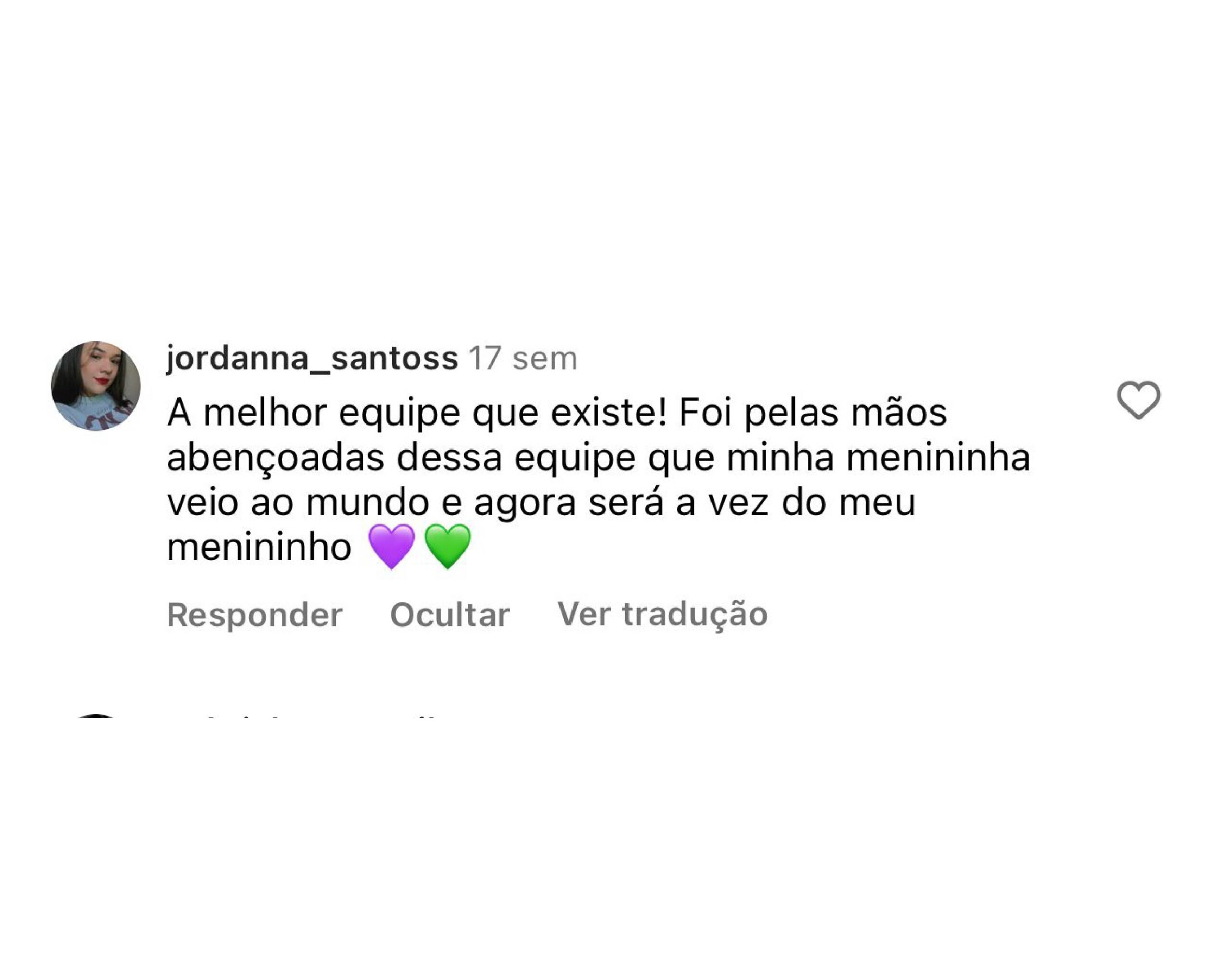Screen dimensions: 1232x979
Task: Open the jordanna_santoss username link
Action: (312, 359)
